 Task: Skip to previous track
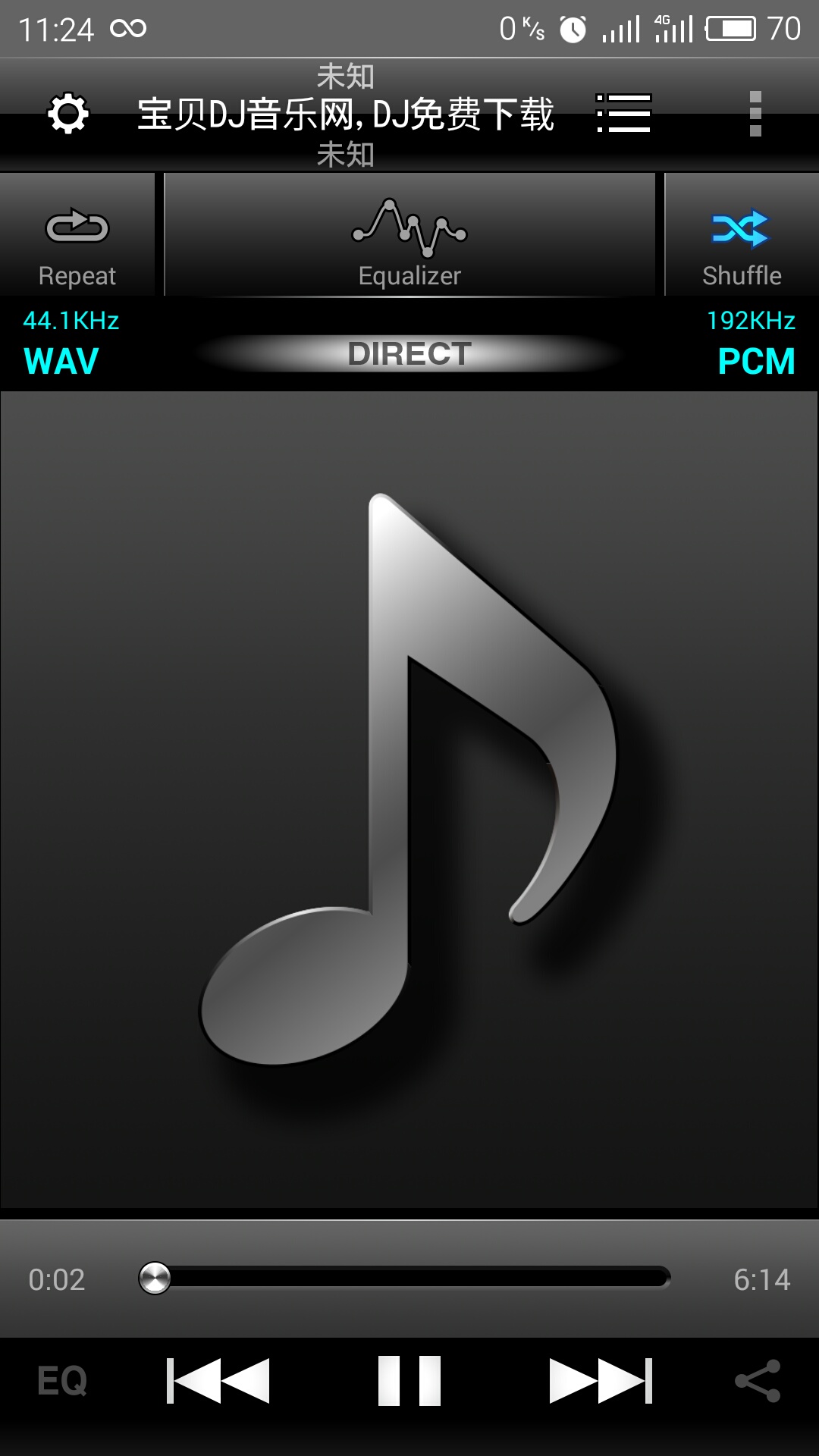pos(218,1380)
